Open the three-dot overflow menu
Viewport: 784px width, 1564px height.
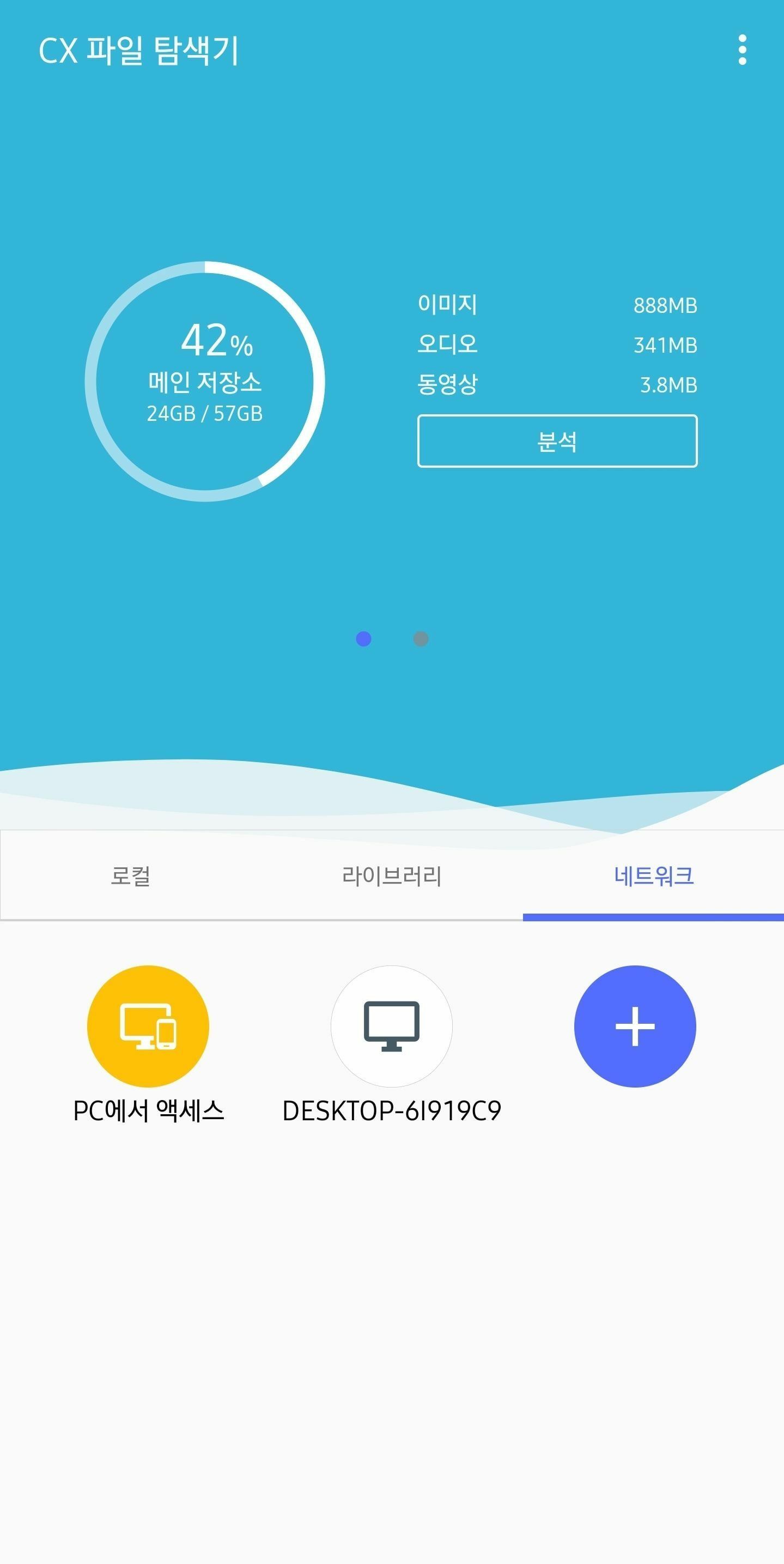point(742,50)
